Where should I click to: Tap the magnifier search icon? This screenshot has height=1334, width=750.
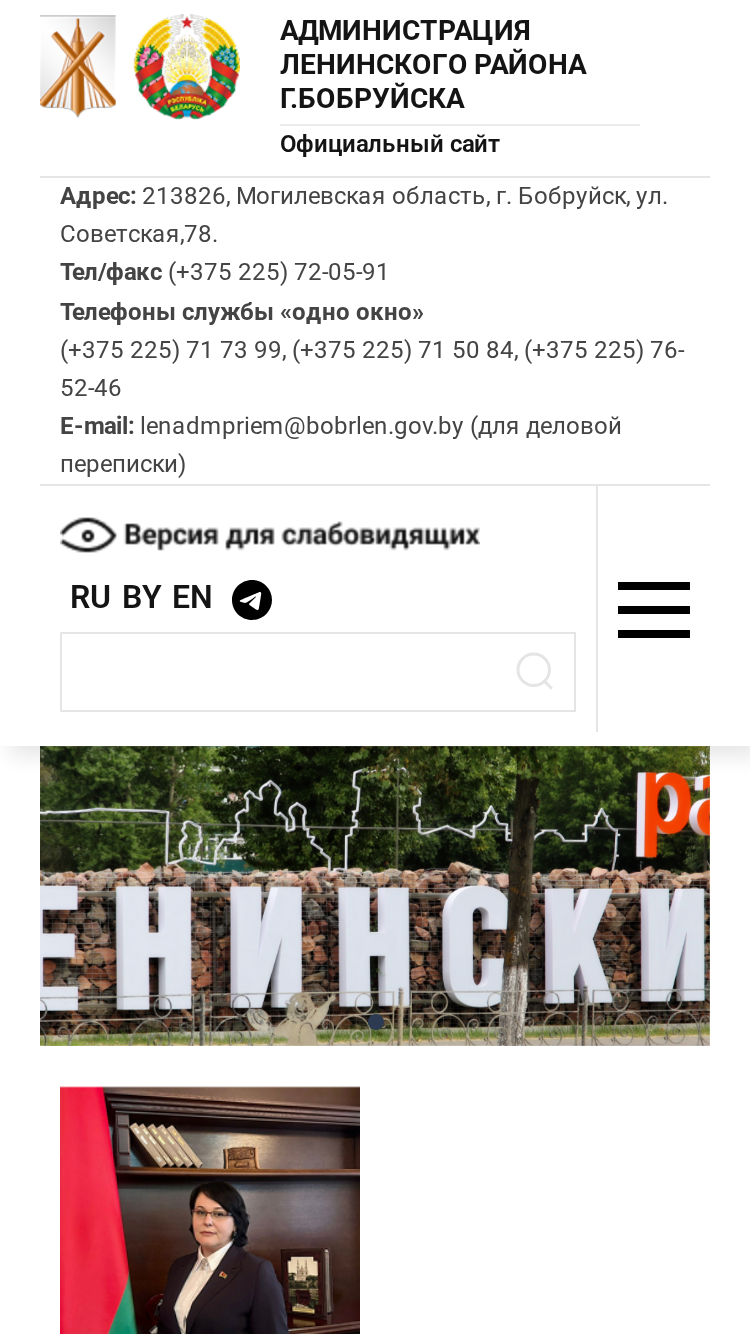point(535,672)
